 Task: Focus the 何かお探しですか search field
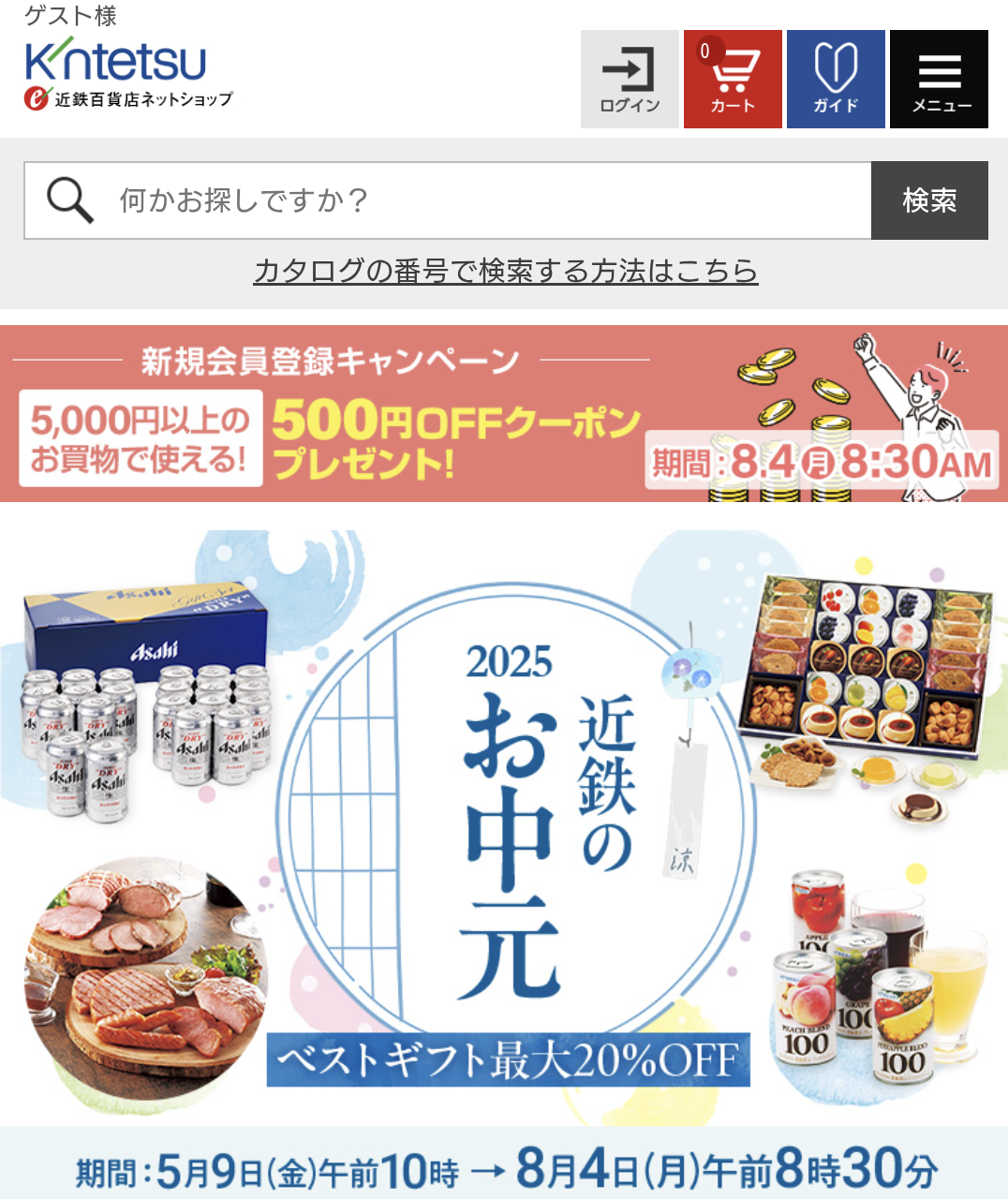tap(487, 200)
